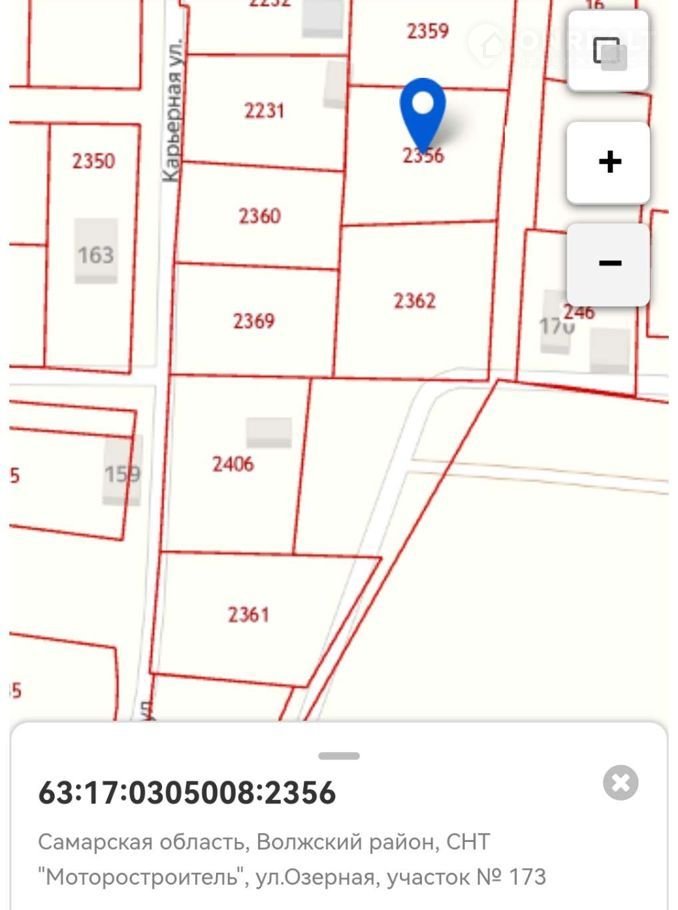Expand the parcel info sheet handle
This screenshot has width=678, height=910.
[339, 756]
